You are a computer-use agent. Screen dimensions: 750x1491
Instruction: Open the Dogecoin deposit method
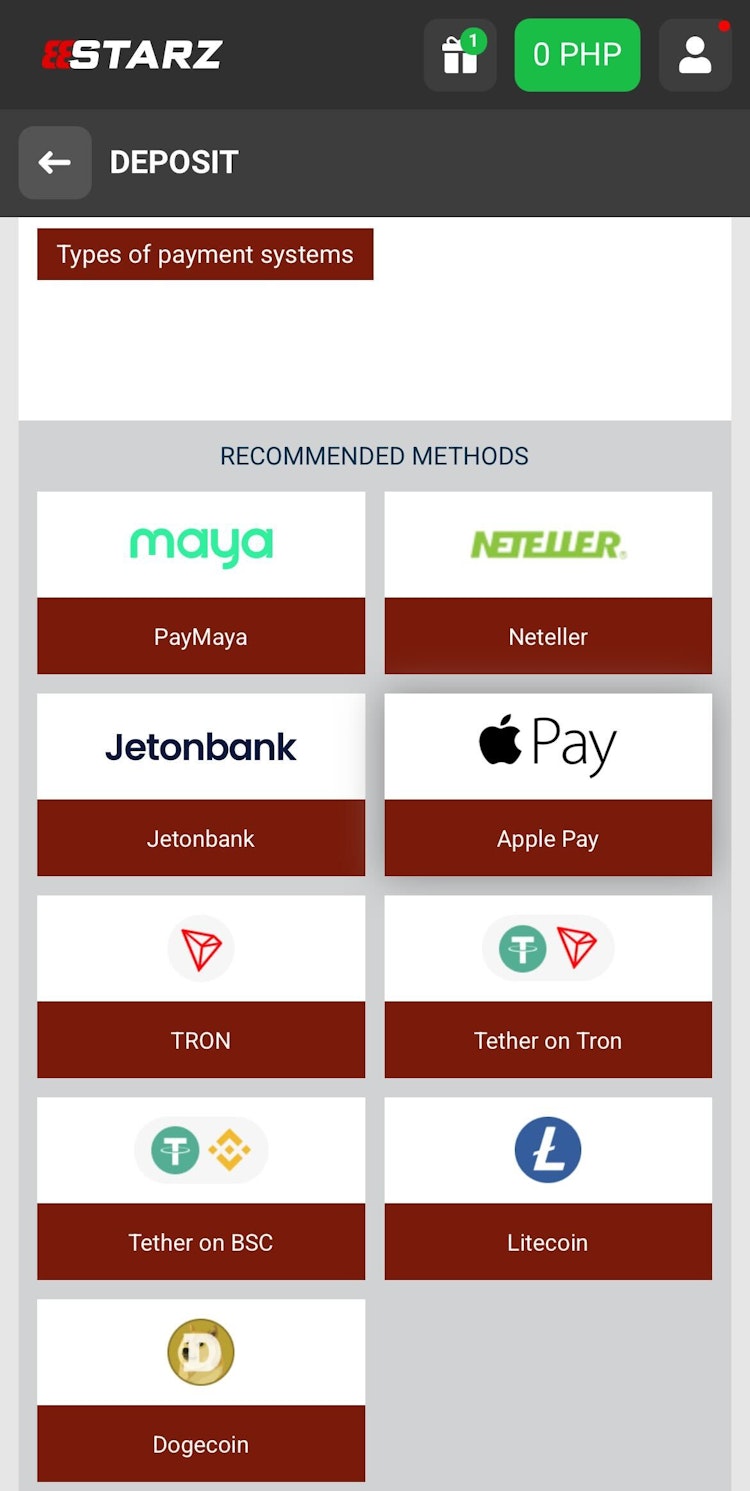coord(200,1444)
